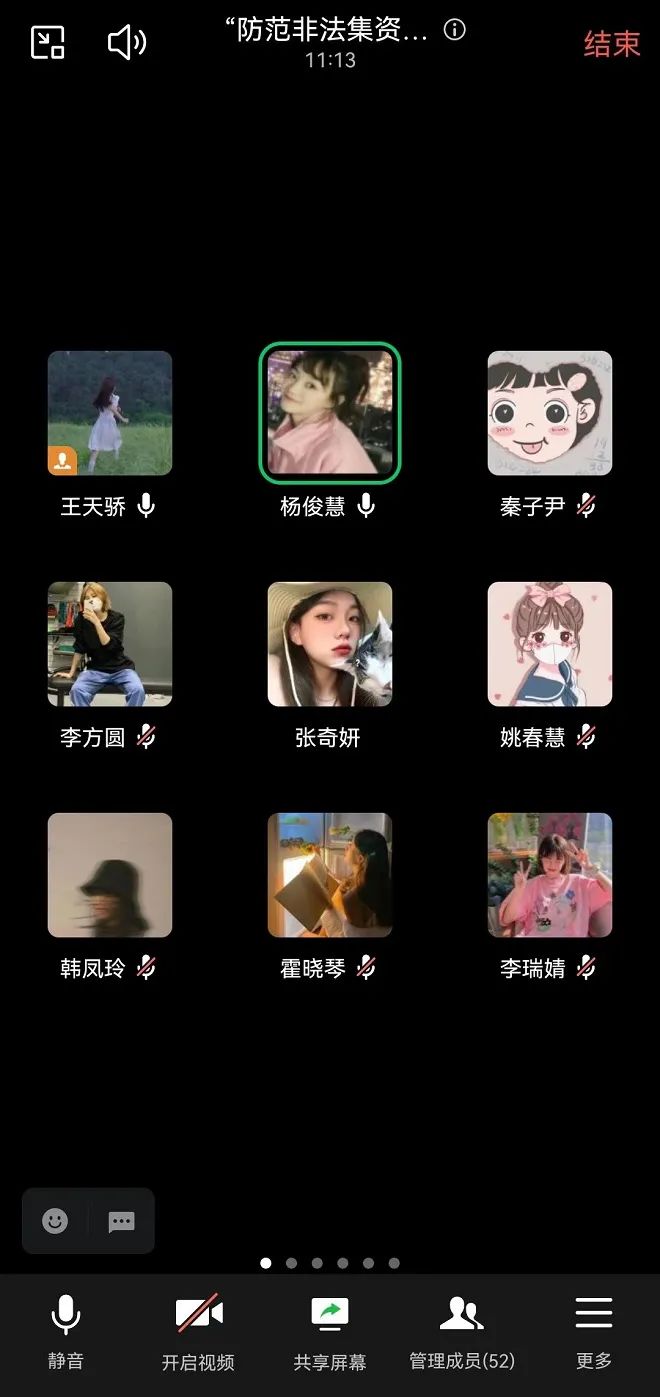Start screen sharing with 共享屏幕
This screenshot has width=660, height=1397.
point(330,1330)
